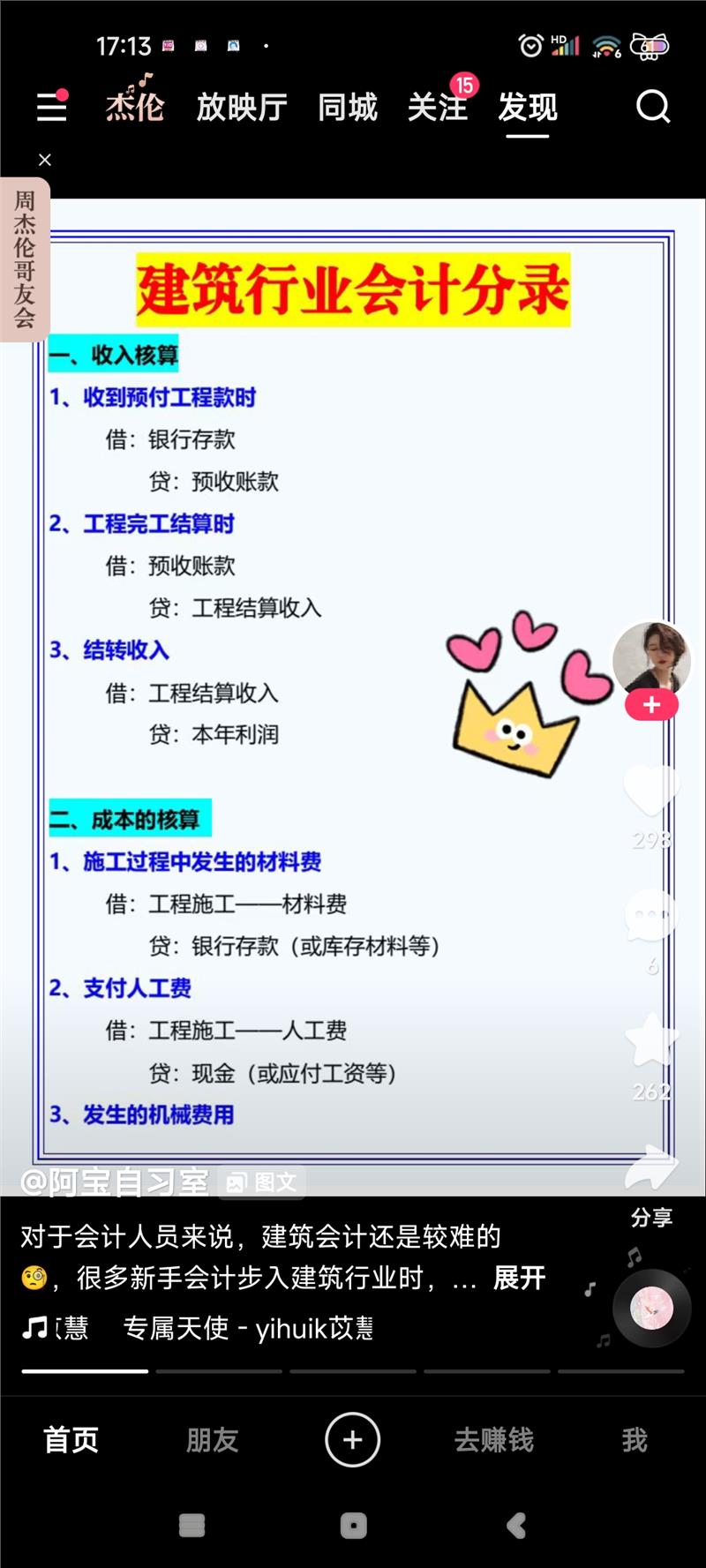Open the spinning music disc
This screenshot has width=706, height=1568.
click(651, 1309)
